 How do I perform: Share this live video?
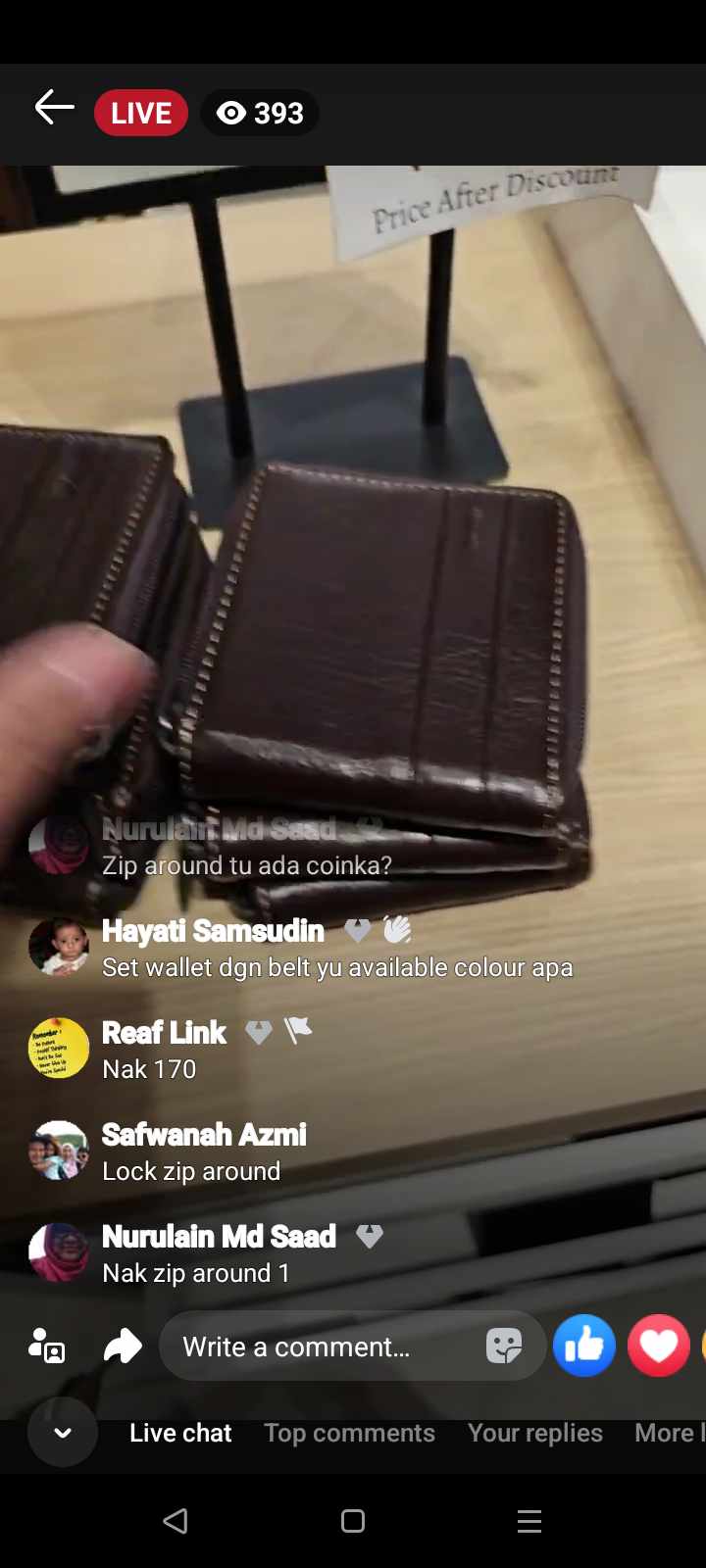(x=123, y=1347)
